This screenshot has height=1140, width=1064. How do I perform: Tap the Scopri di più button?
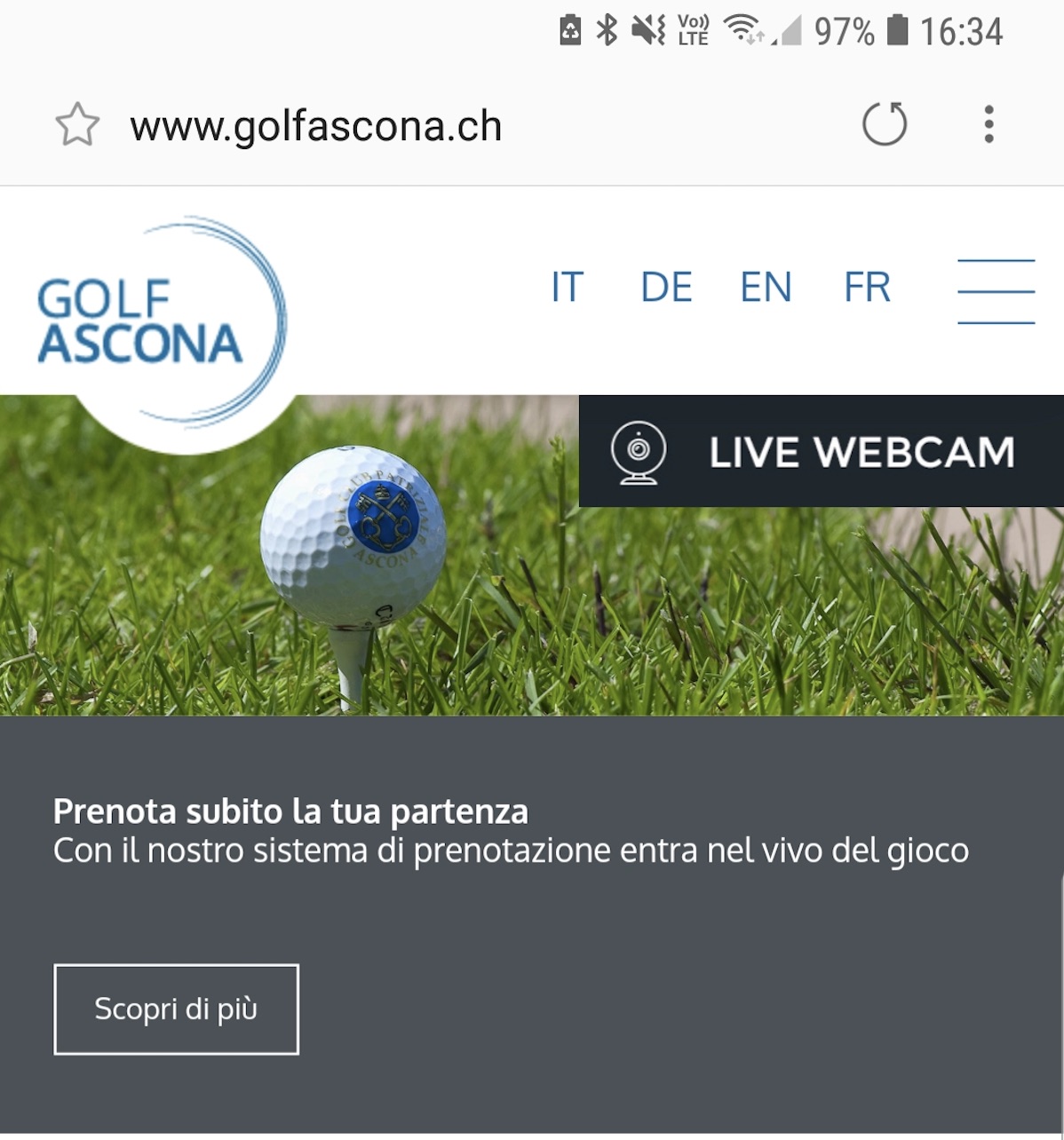point(176,1009)
